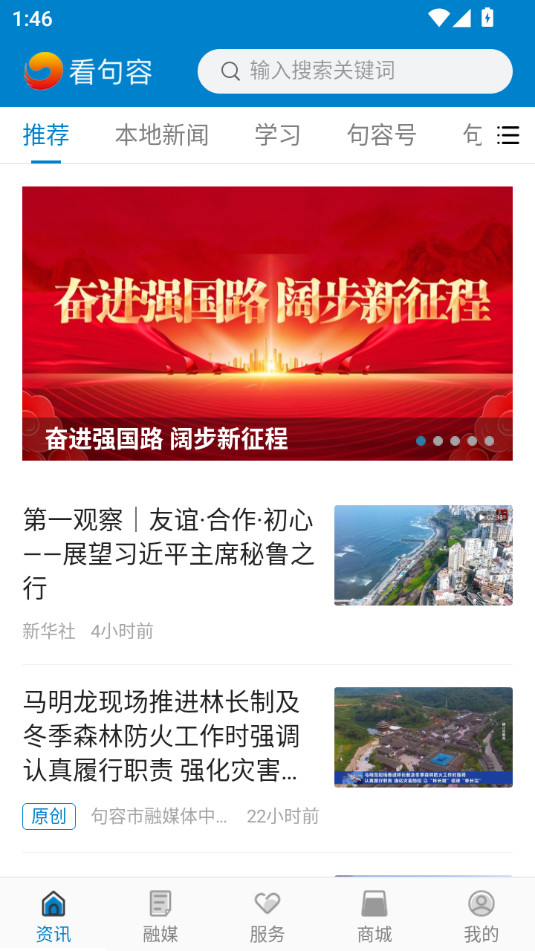Go to the 融媒 section
This screenshot has width=535, height=951.
point(160,916)
